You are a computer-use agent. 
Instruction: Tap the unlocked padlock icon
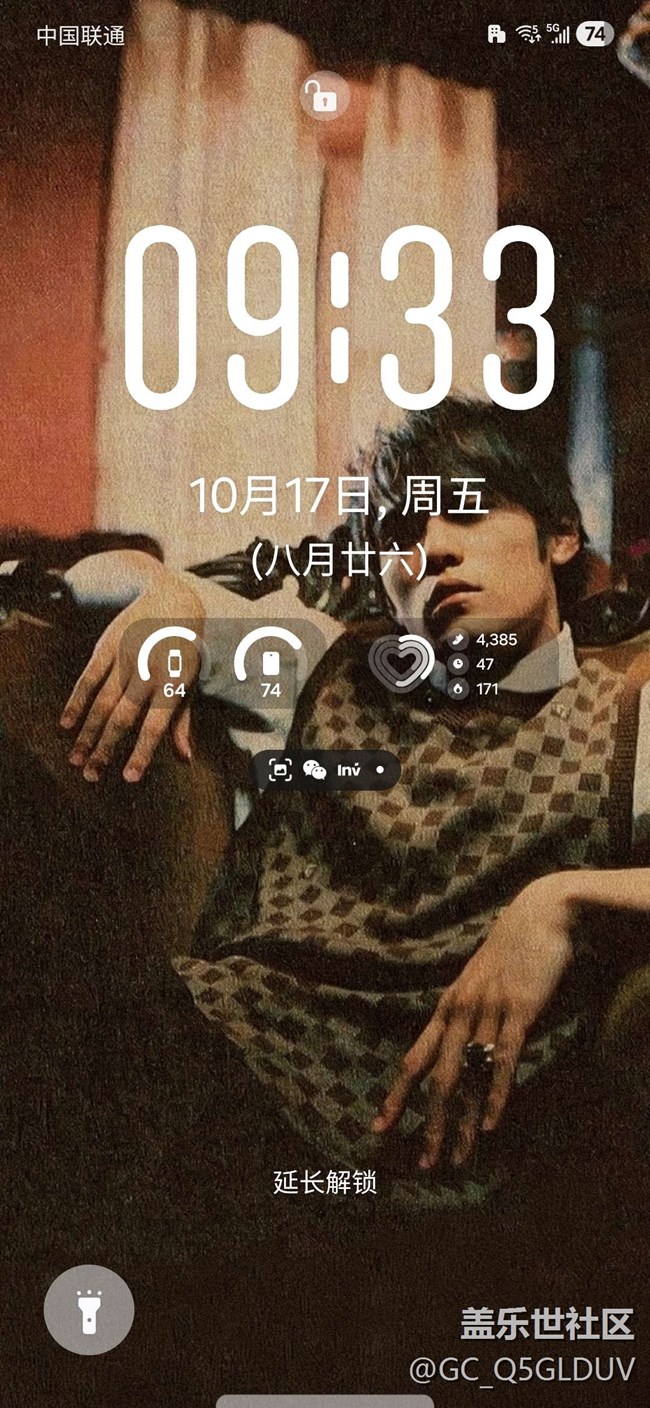320,98
